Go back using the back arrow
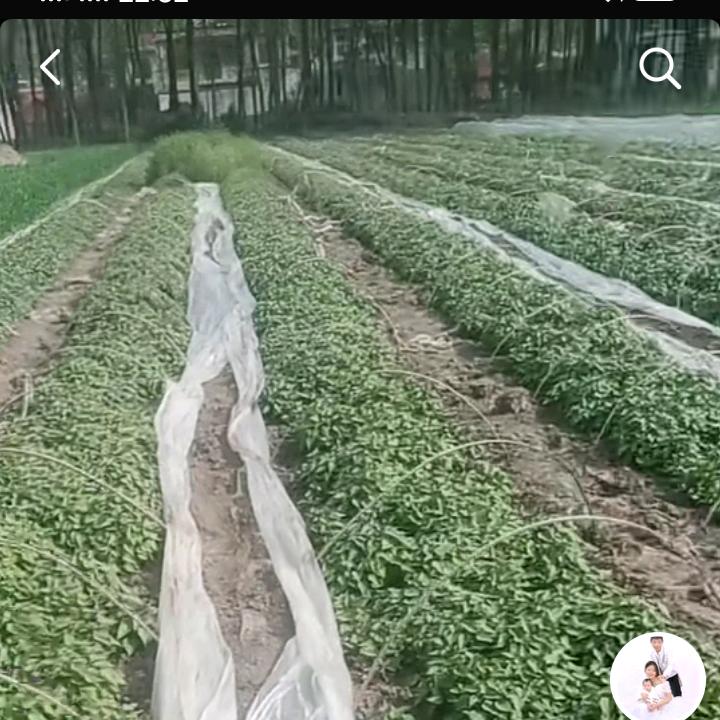The height and width of the screenshot is (720, 720). point(50,67)
